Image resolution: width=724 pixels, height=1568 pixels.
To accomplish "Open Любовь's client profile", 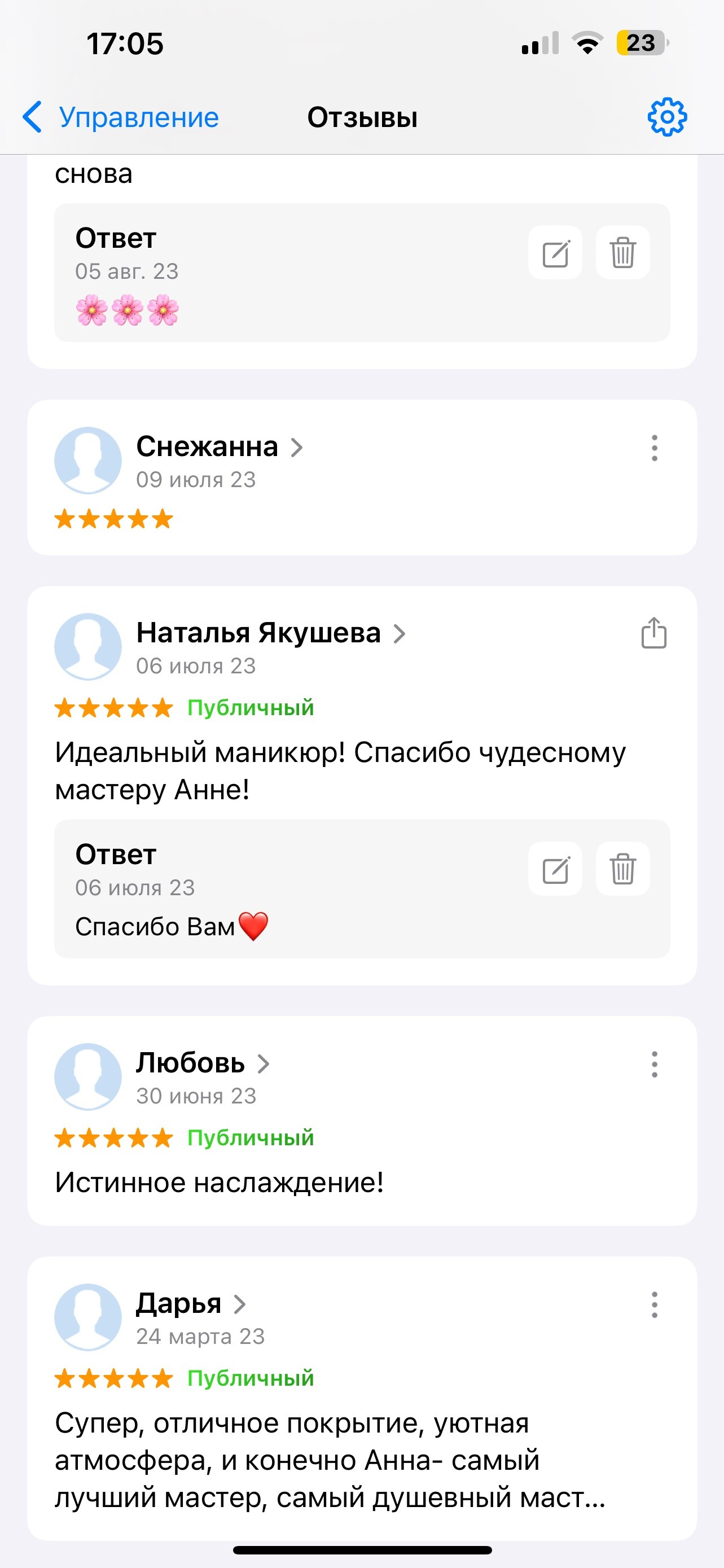I will pyautogui.click(x=202, y=1063).
